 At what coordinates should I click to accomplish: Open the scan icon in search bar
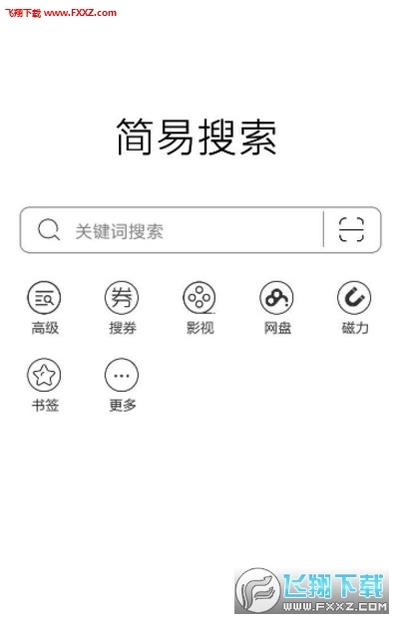click(x=351, y=230)
